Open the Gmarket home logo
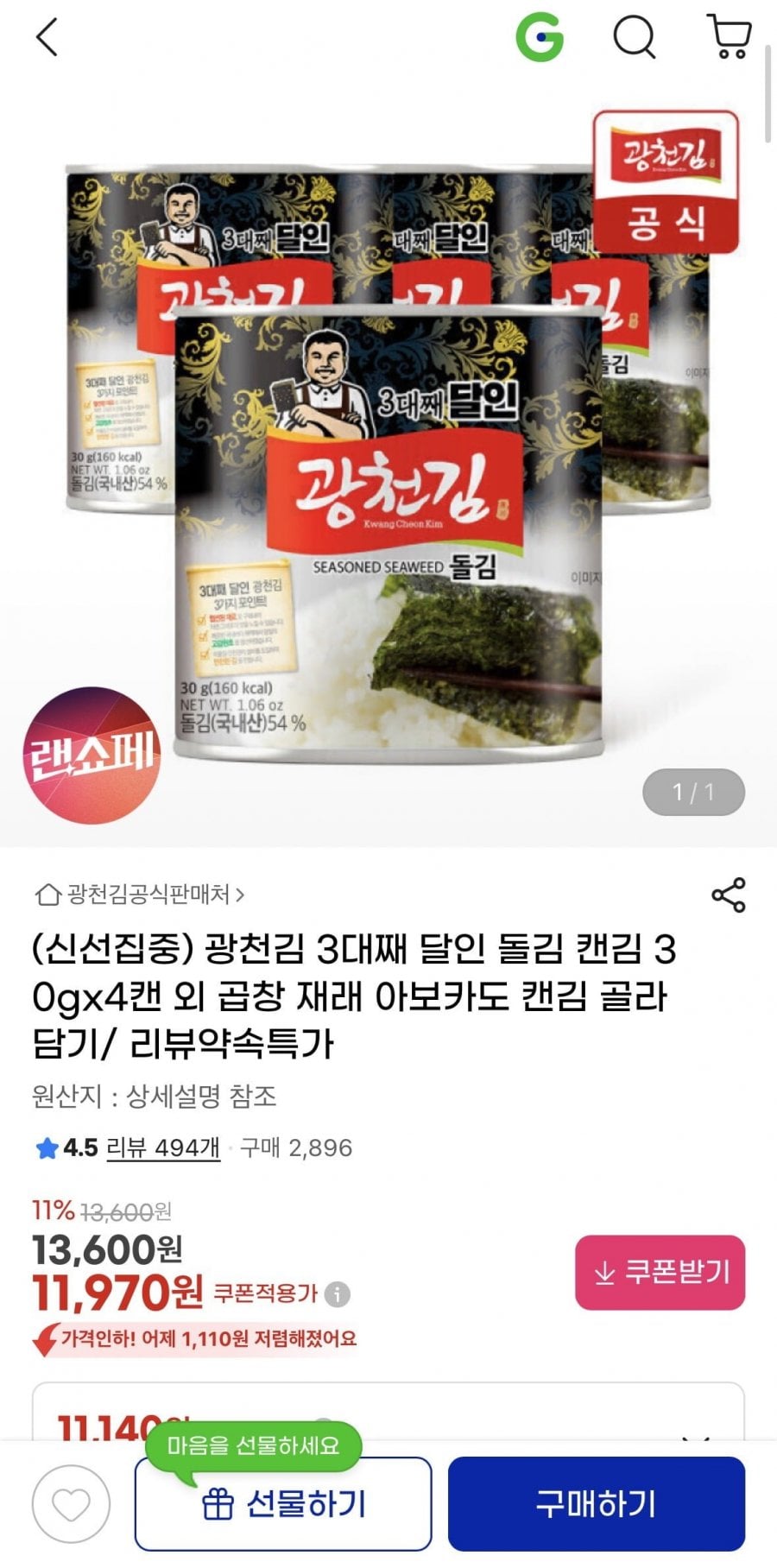The image size is (777, 1568). [x=540, y=38]
